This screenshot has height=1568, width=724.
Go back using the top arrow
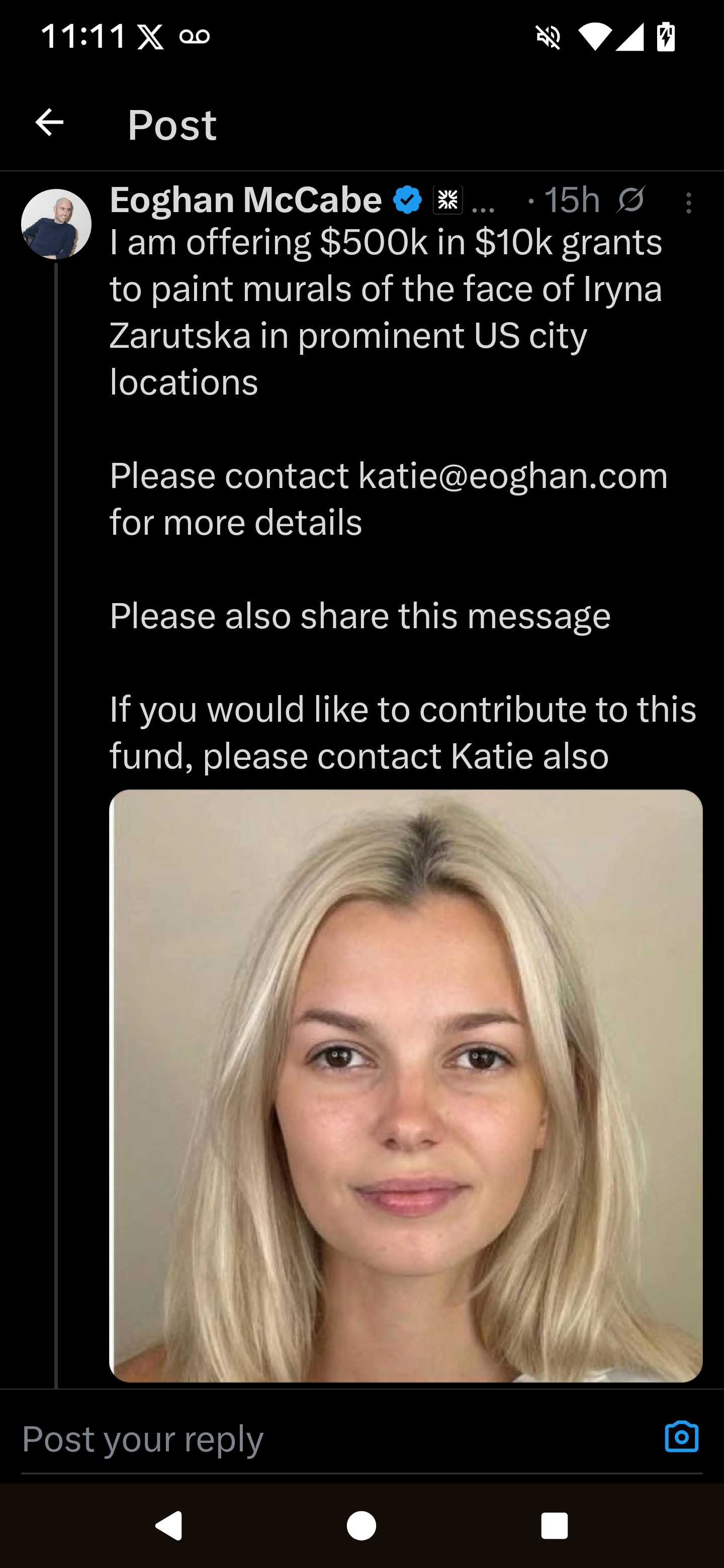pyautogui.click(x=49, y=123)
